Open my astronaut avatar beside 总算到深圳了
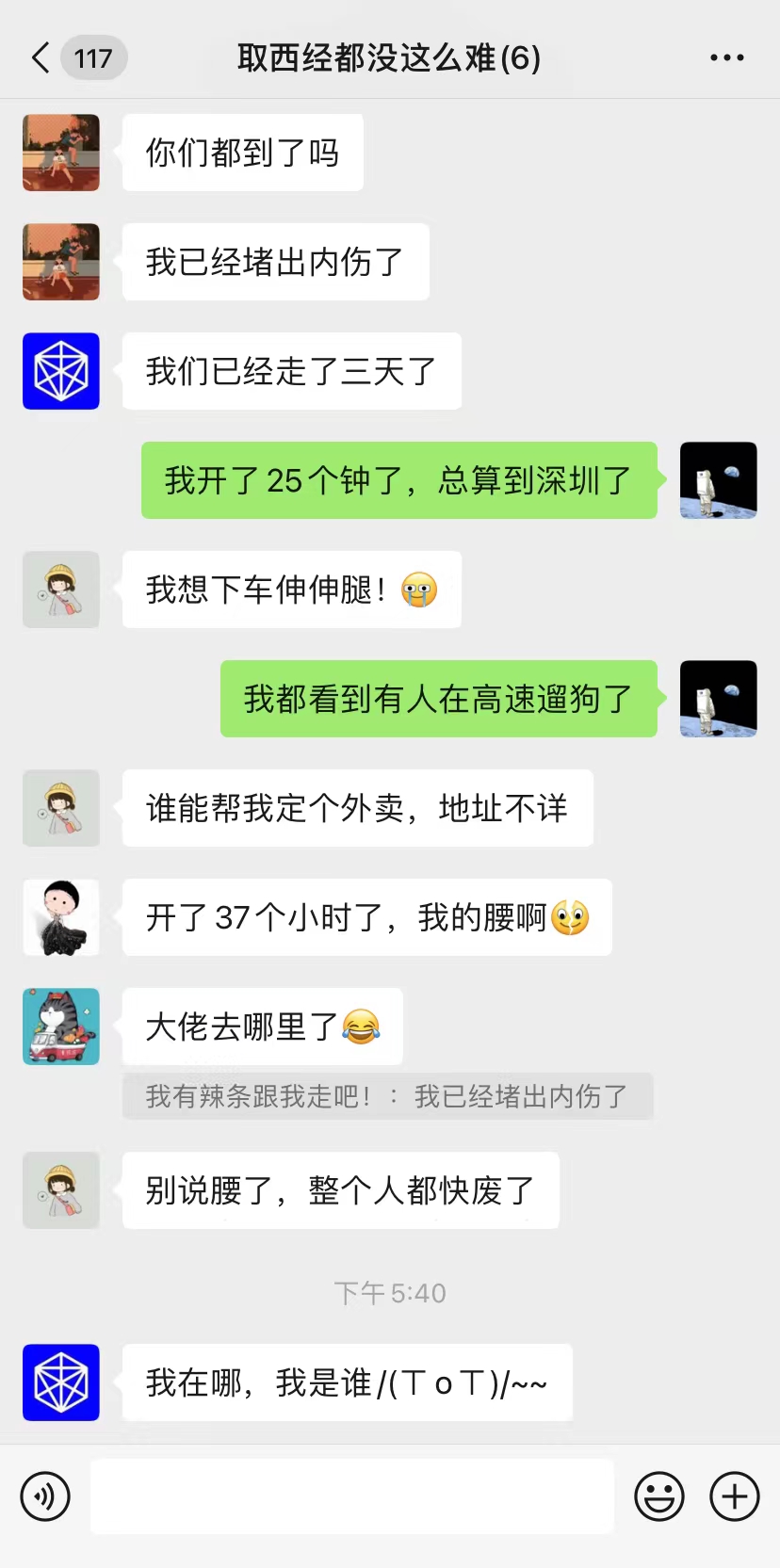780x1568 pixels. tap(718, 480)
